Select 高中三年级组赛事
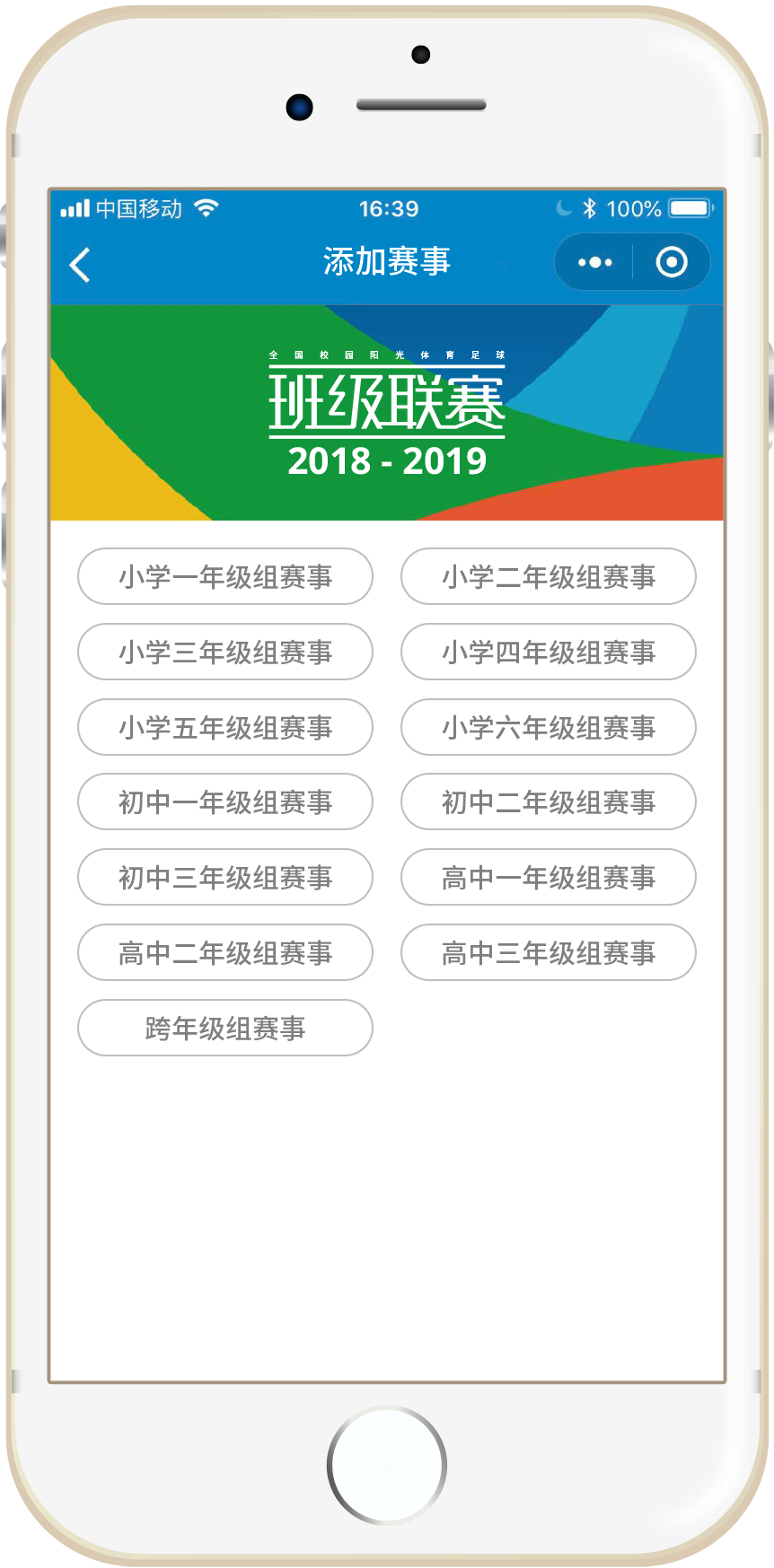Viewport: 774px width, 1568px height. click(548, 952)
